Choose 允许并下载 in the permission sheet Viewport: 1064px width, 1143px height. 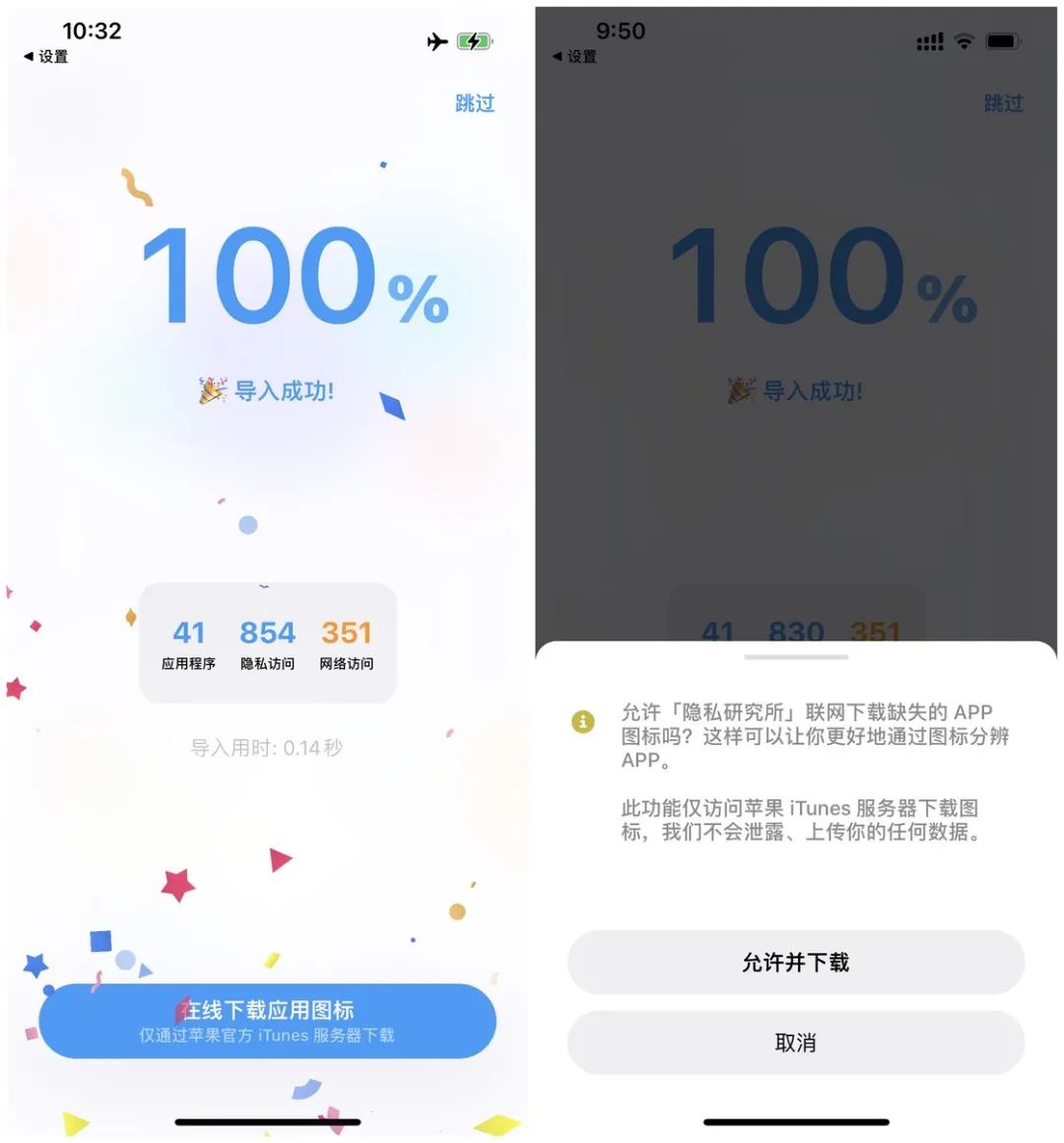795,963
